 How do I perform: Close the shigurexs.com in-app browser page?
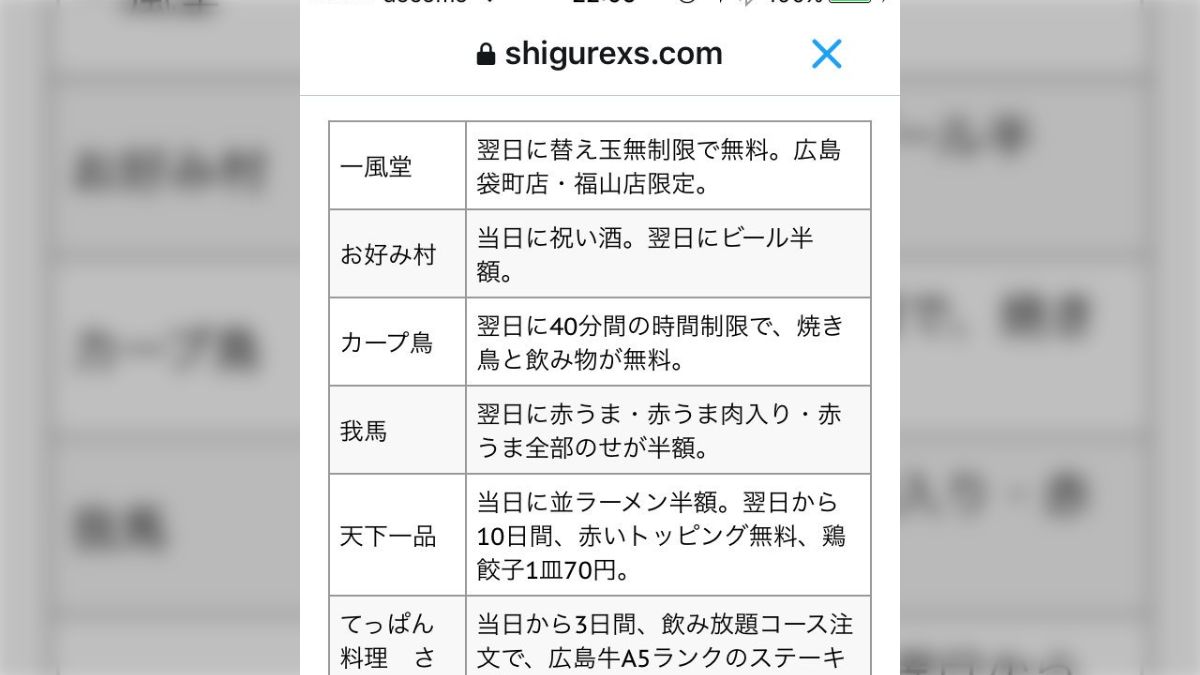click(x=826, y=54)
